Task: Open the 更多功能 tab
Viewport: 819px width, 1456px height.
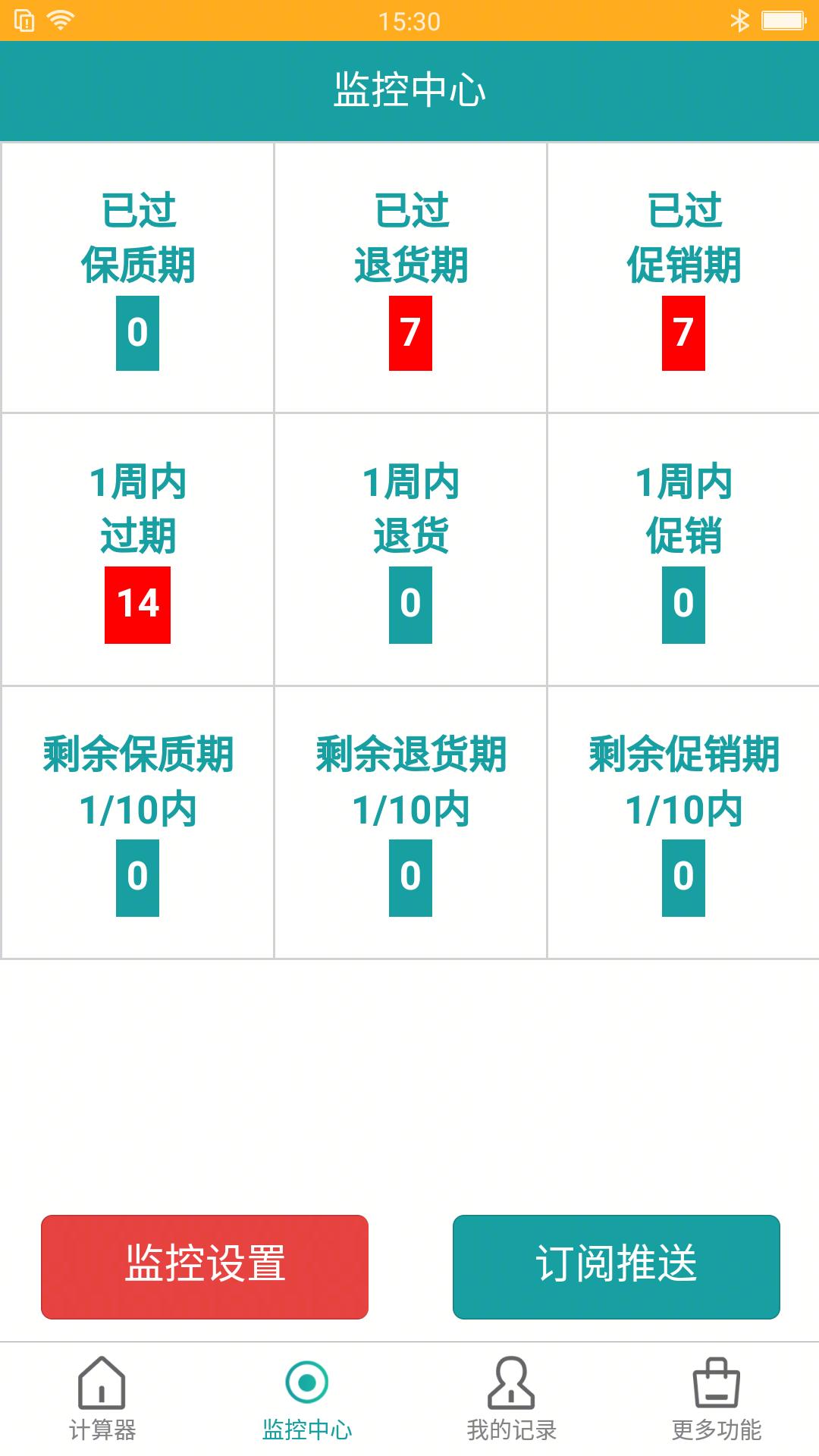Action: click(x=717, y=1399)
